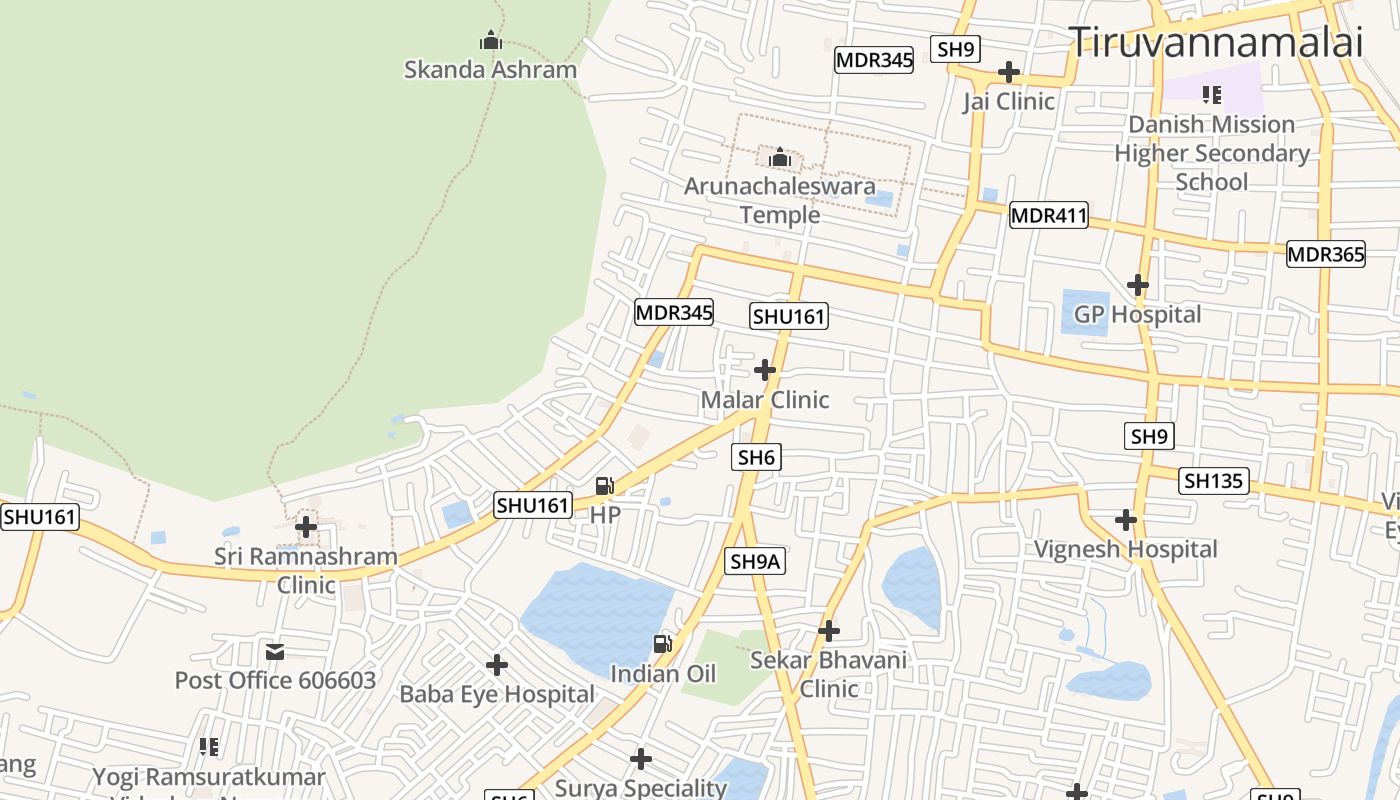Screen dimensions: 1400x800
Task: Tap the Skanda Ashram place marker
Action: tap(490, 41)
